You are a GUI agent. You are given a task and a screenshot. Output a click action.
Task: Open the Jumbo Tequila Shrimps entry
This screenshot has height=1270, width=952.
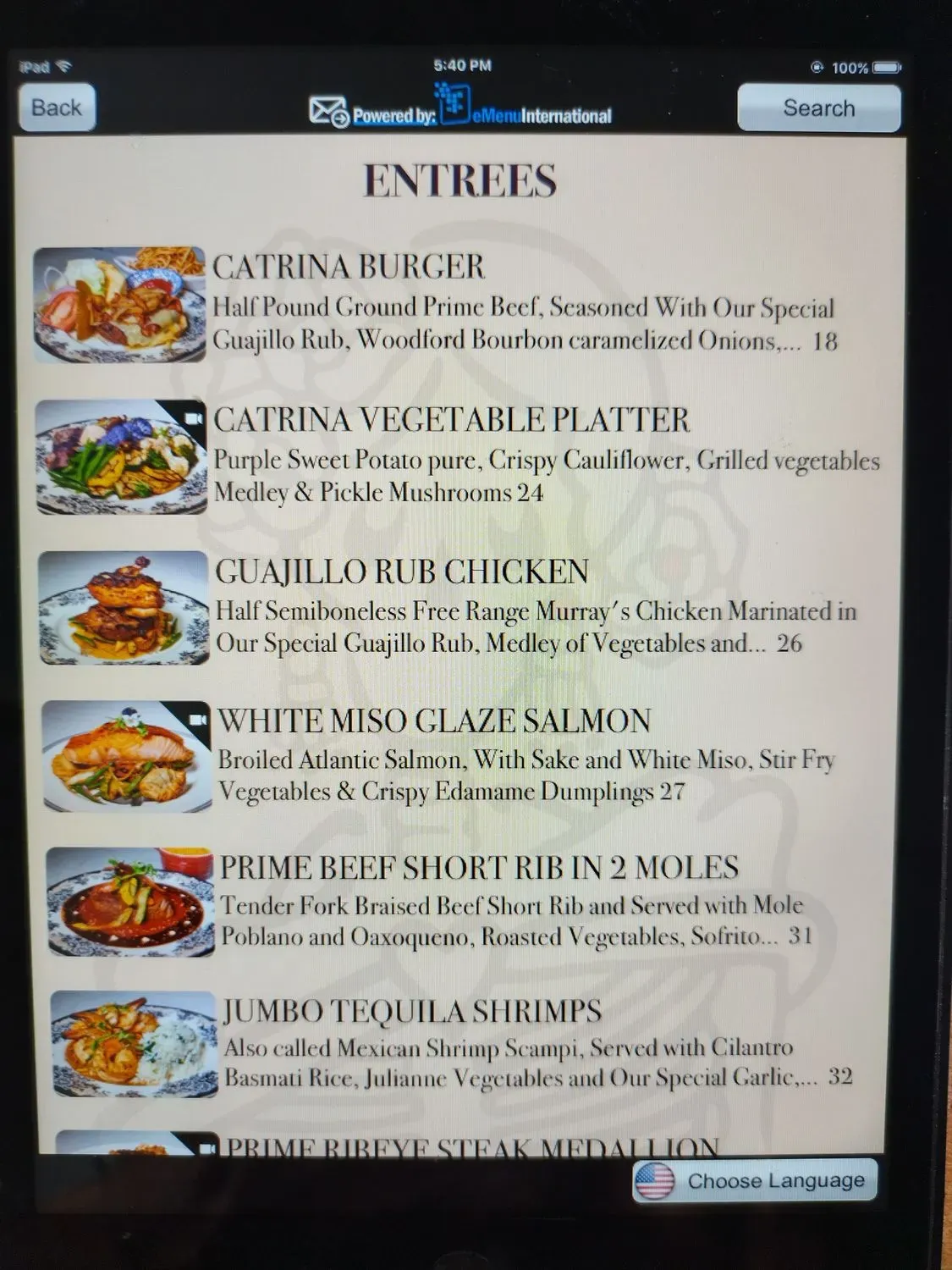coord(412,1011)
